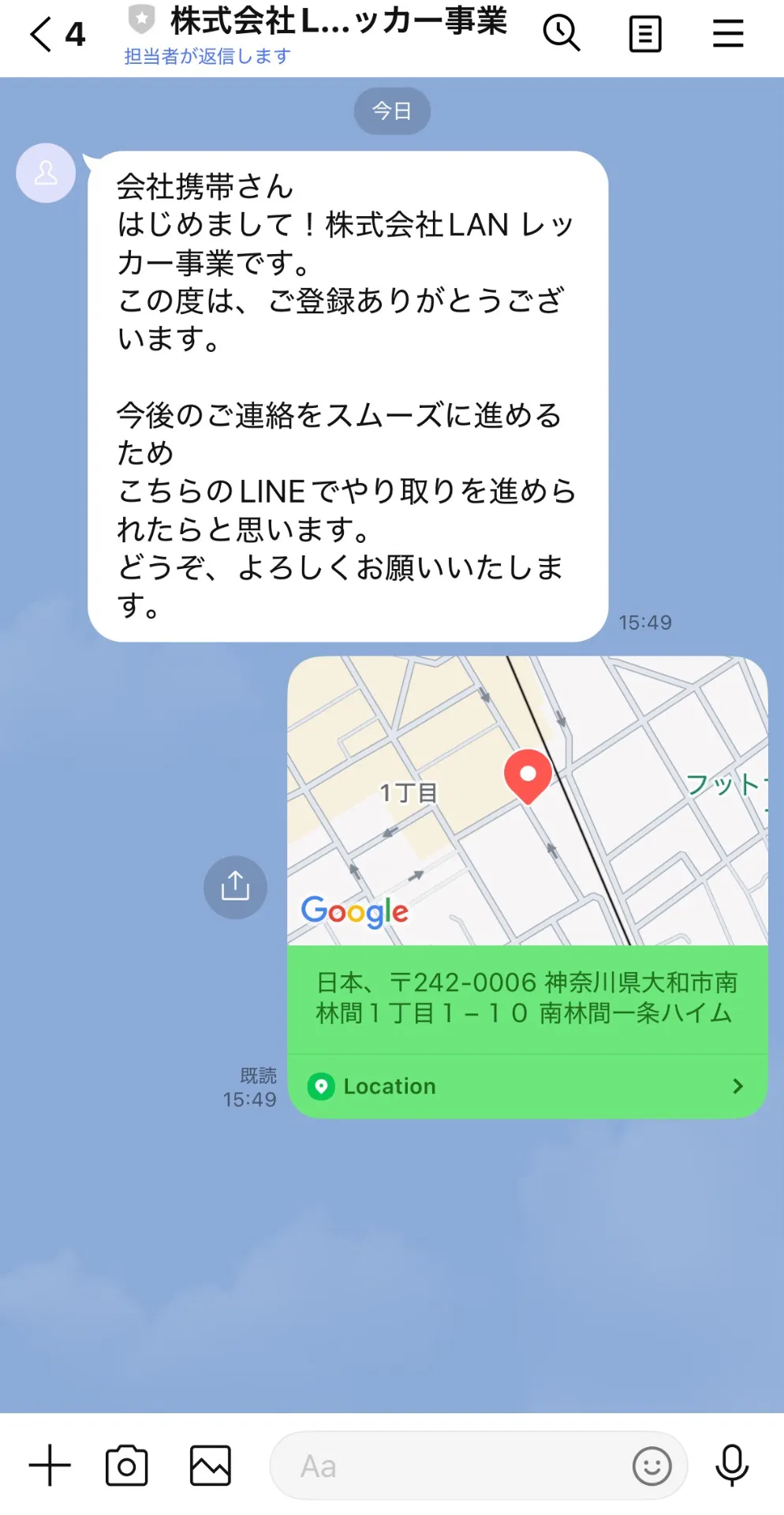Open the shared Google map thumbnail

527,800
